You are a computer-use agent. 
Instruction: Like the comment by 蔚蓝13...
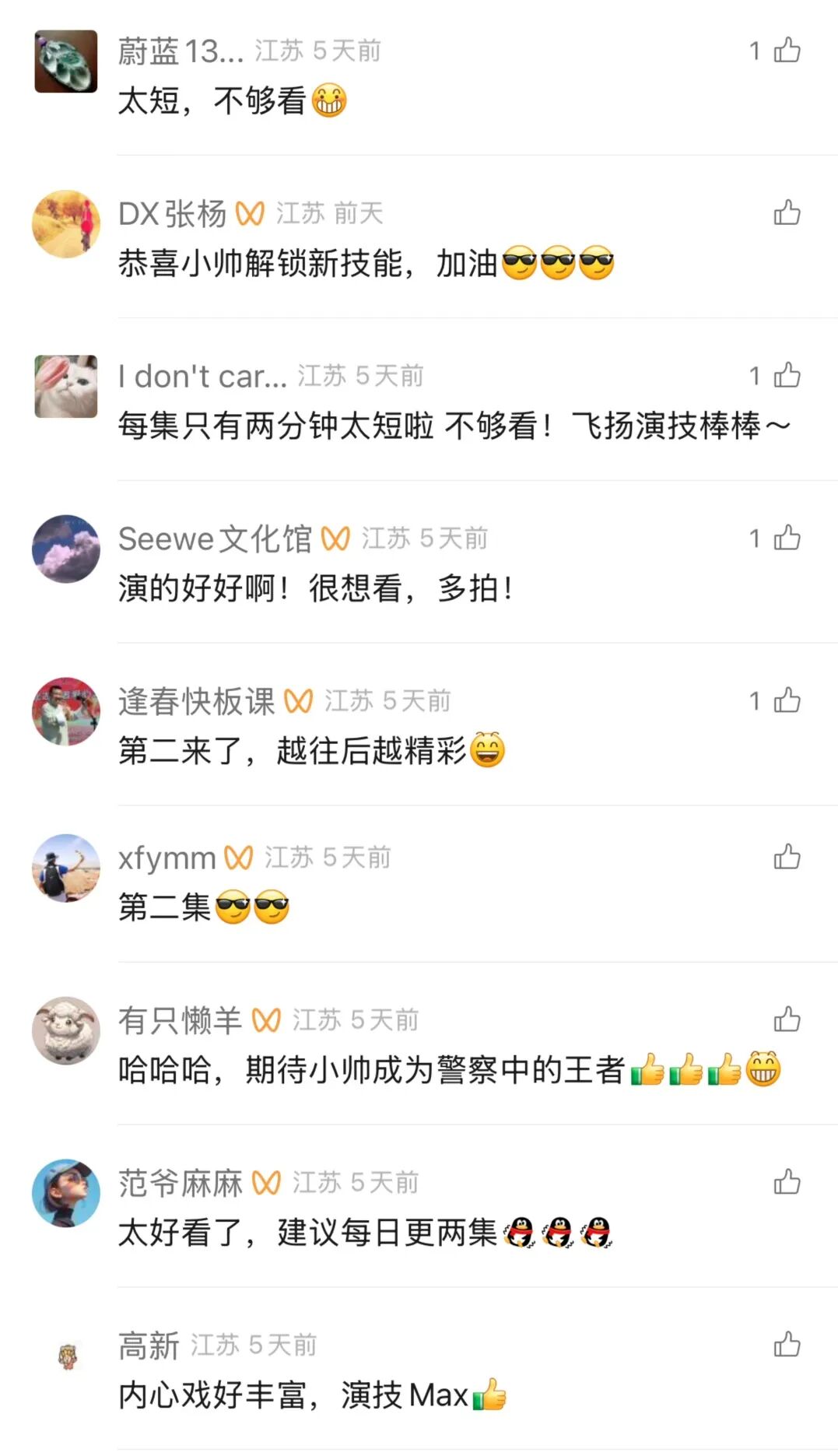tap(787, 51)
